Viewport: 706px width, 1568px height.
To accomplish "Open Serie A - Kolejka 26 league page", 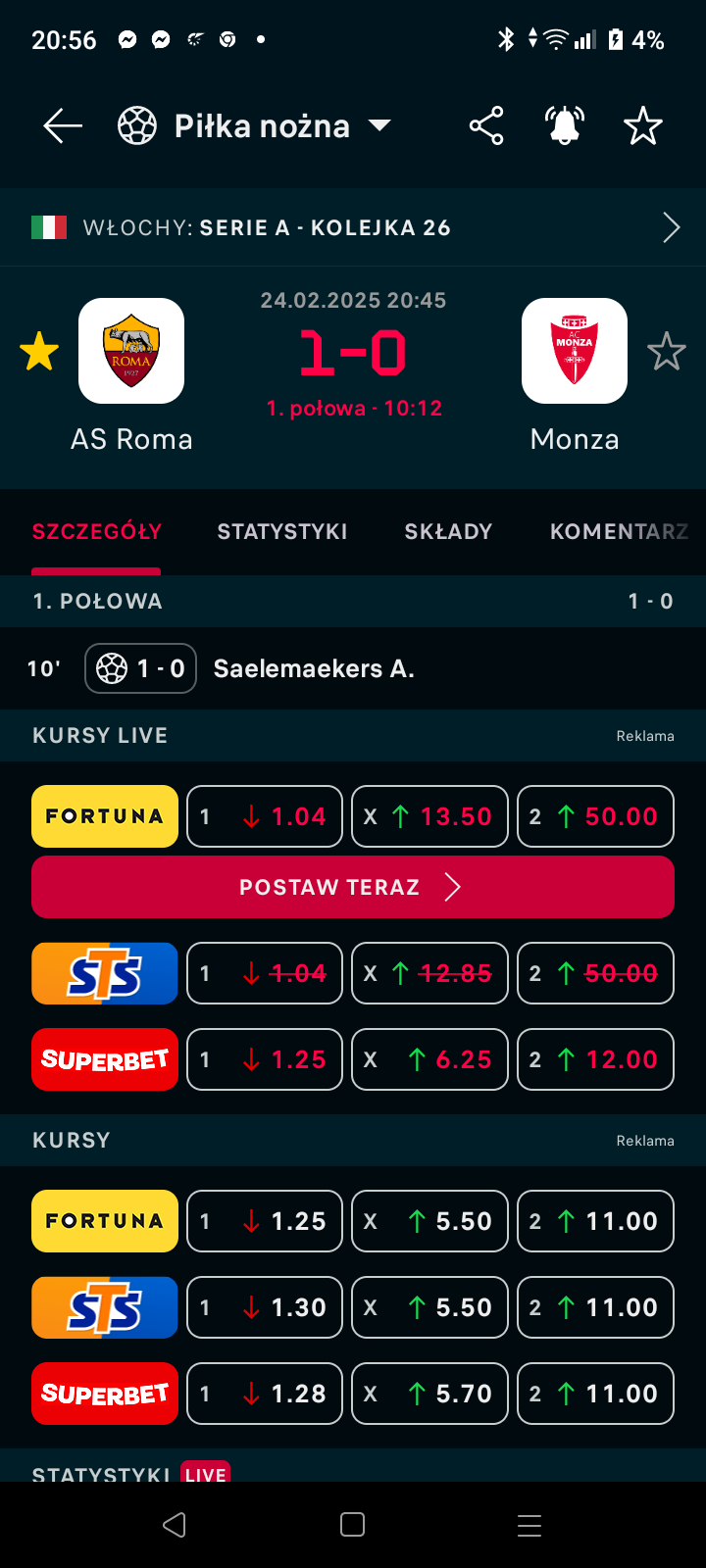I will [x=353, y=227].
